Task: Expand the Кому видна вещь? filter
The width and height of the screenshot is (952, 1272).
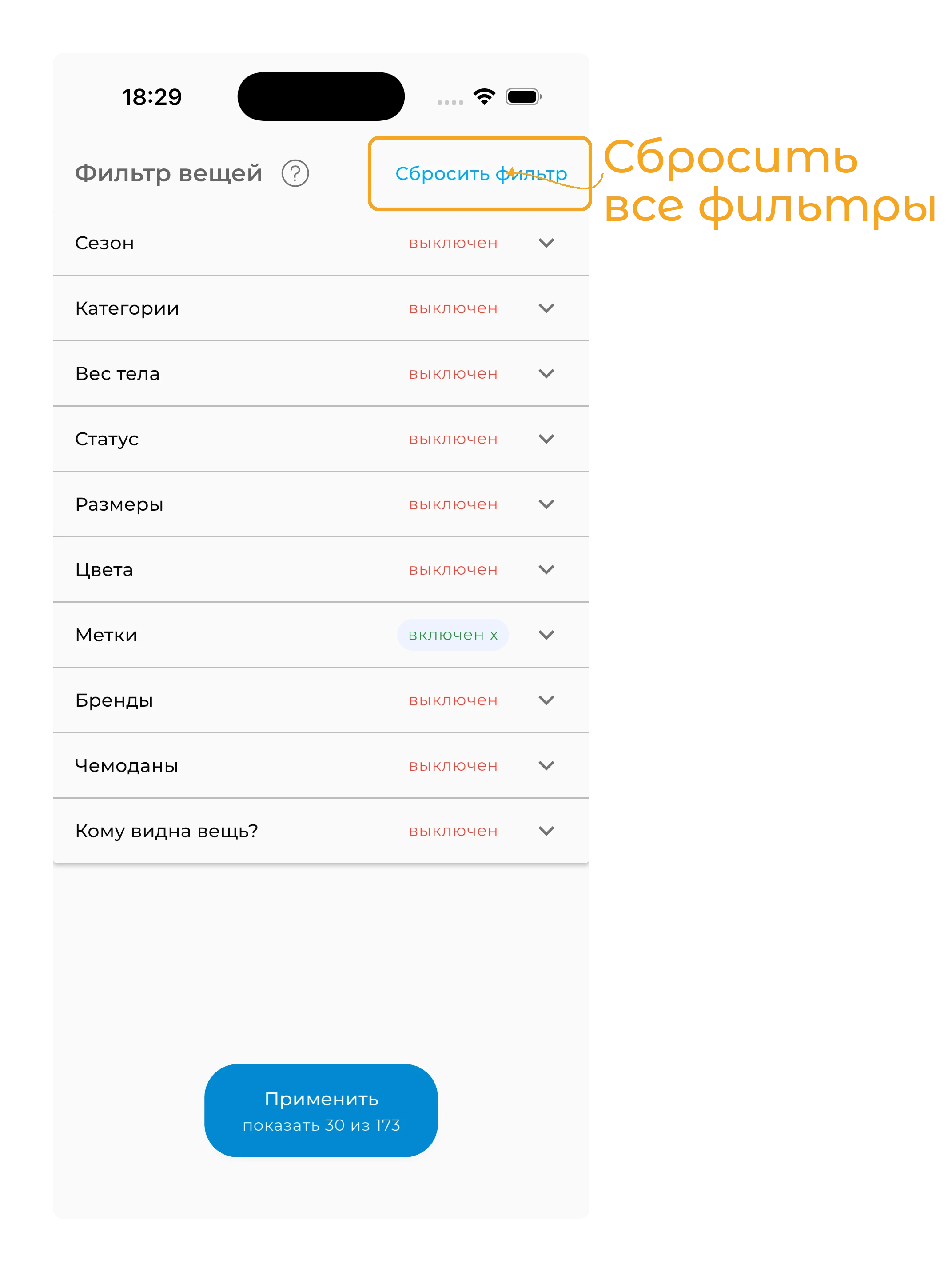Action: pos(546,831)
